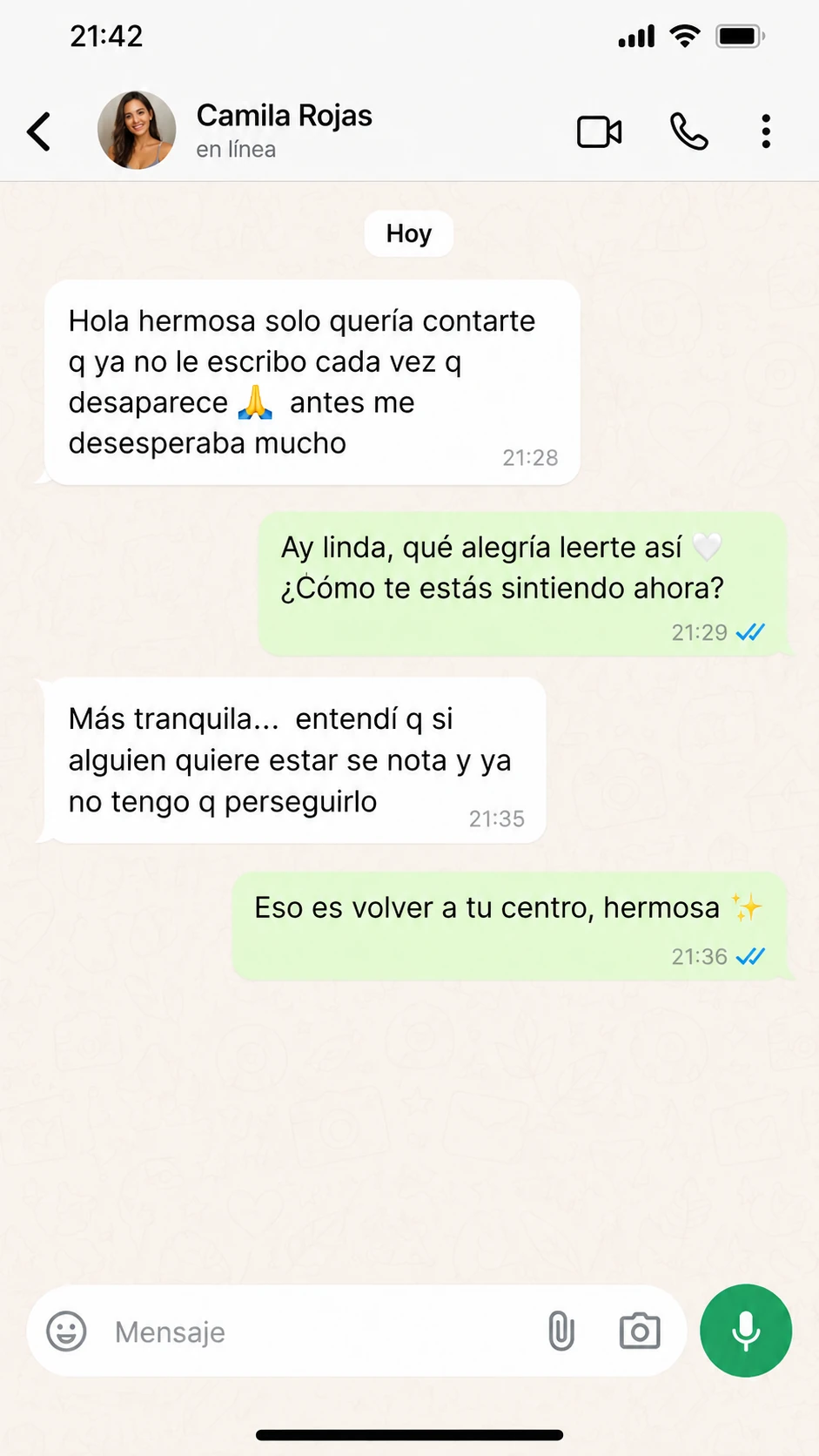Screen dimensions: 819x1456
Task: Open the emoji picker
Action: pyautogui.click(x=66, y=1331)
